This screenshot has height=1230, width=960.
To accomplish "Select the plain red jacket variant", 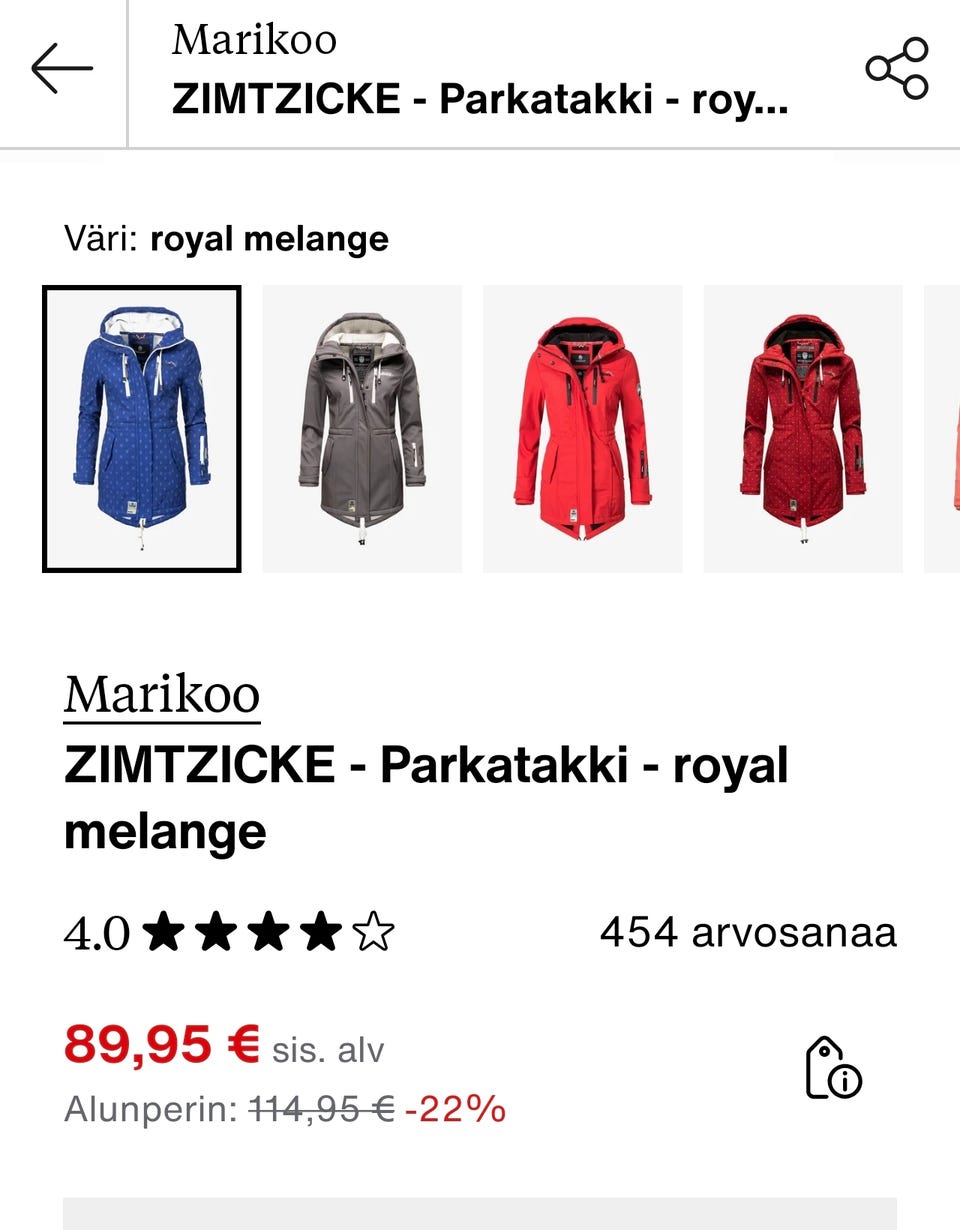I will pyautogui.click(x=582, y=428).
